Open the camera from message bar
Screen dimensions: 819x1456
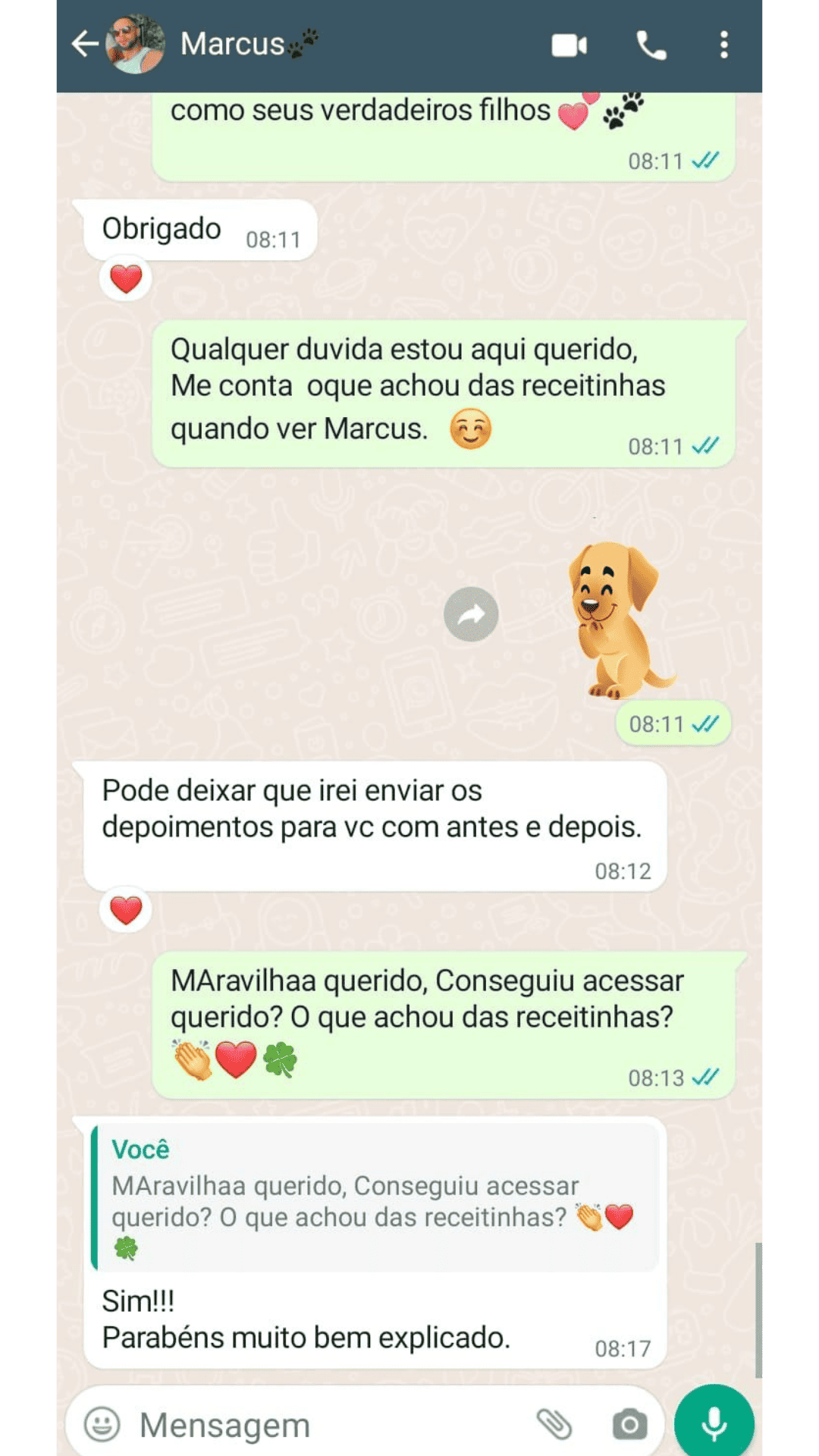point(629,1424)
